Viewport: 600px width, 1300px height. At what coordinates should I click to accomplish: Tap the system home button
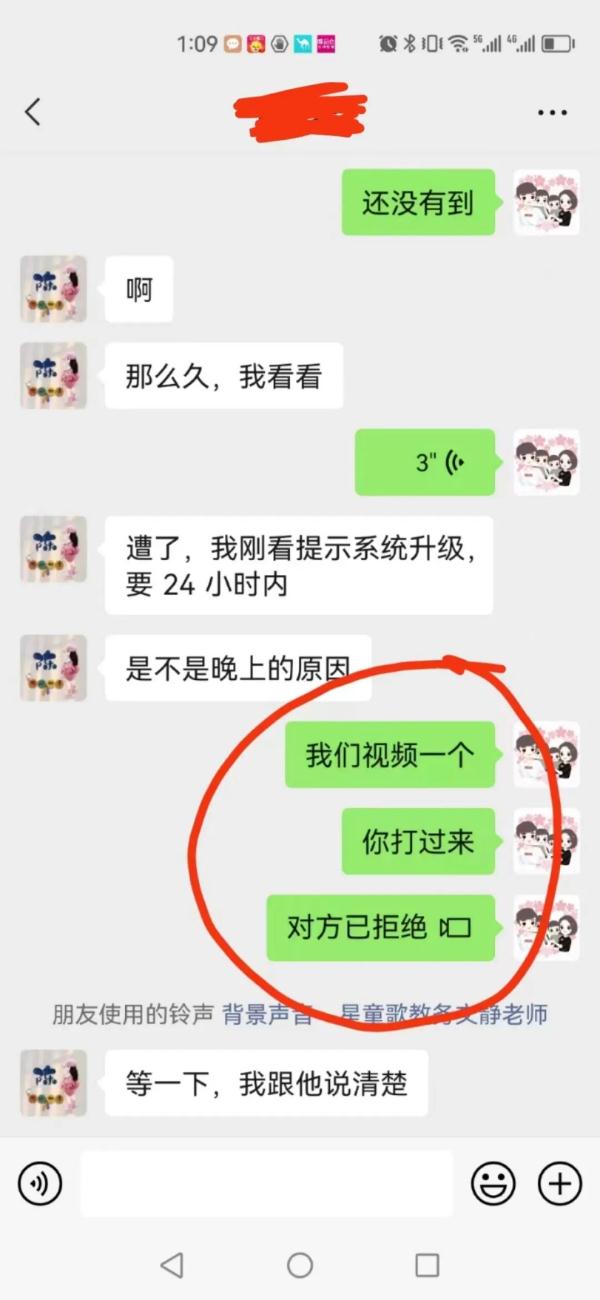[300, 1265]
